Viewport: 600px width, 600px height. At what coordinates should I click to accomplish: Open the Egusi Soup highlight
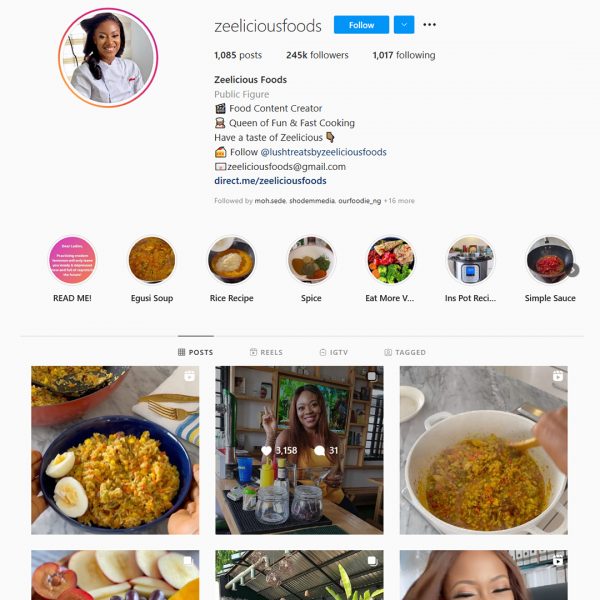[152, 261]
